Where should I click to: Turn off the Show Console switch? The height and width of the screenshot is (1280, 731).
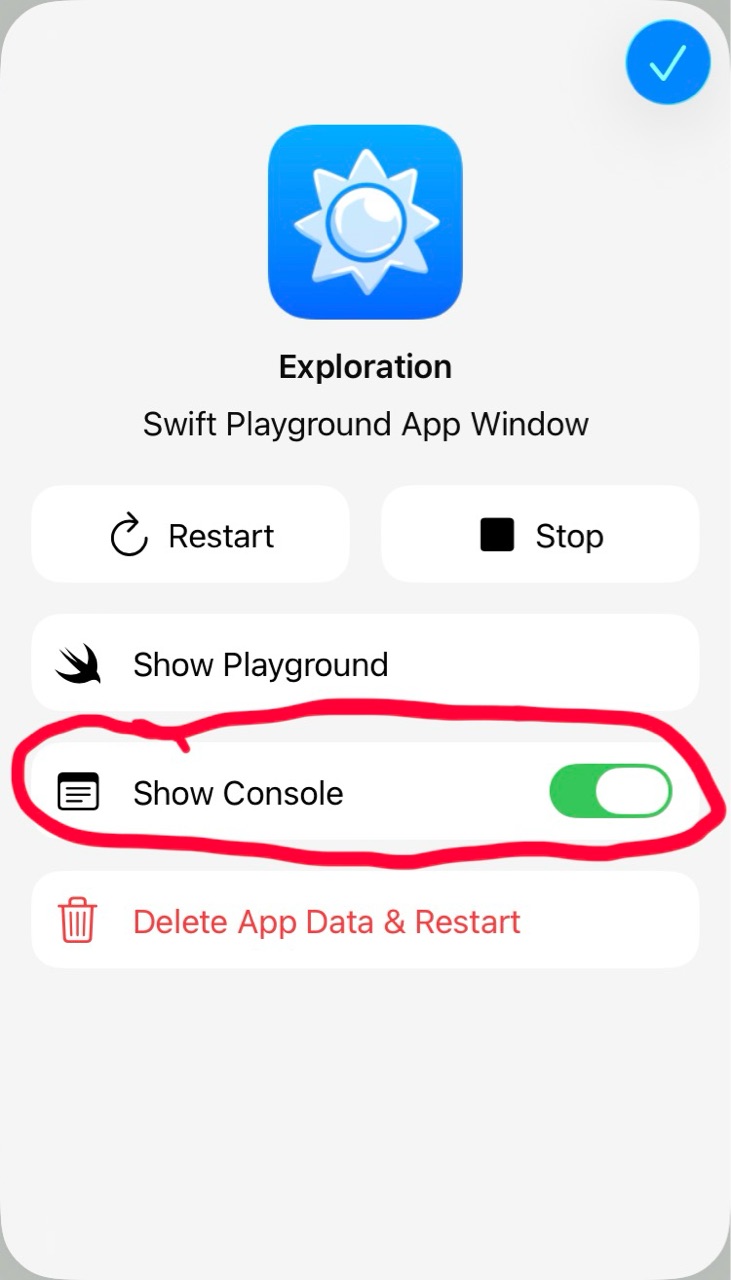[x=610, y=793]
